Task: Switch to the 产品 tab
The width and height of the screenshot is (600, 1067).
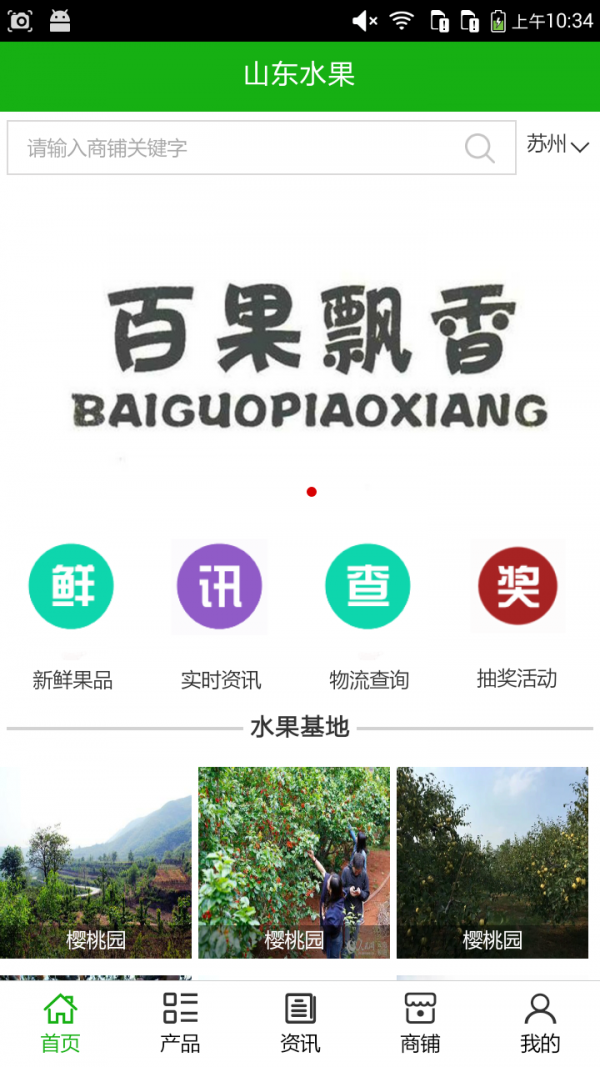Action: coord(180,1023)
